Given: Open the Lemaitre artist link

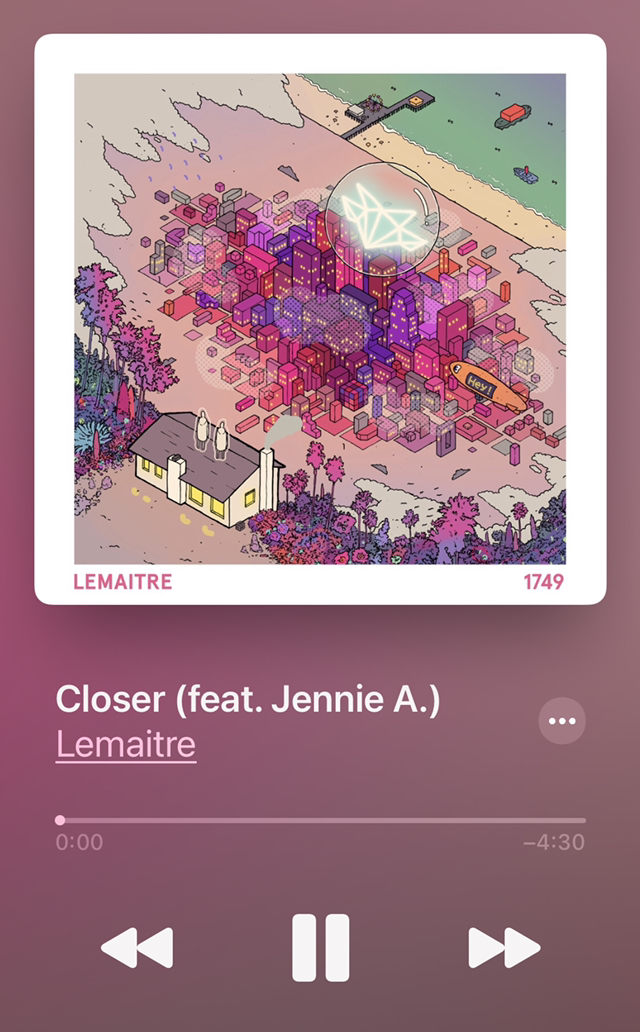Looking at the screenshot, I should point(126,744).
